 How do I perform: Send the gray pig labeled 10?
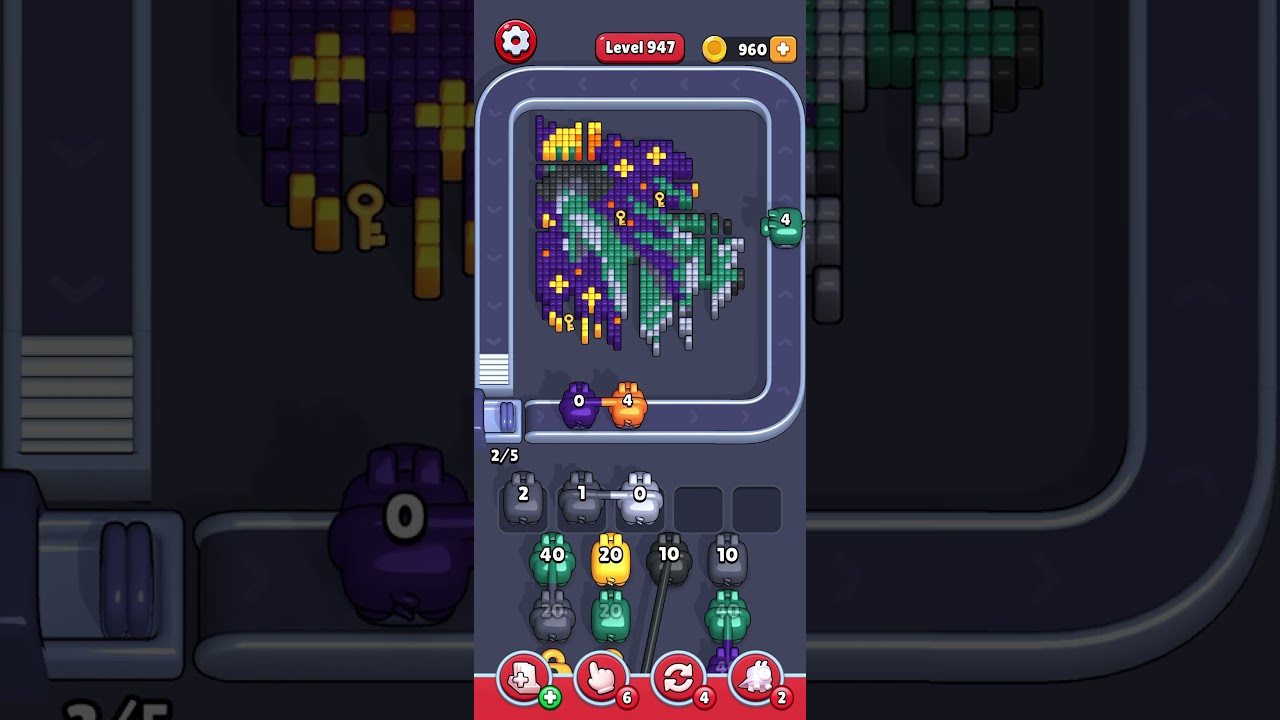727,562
